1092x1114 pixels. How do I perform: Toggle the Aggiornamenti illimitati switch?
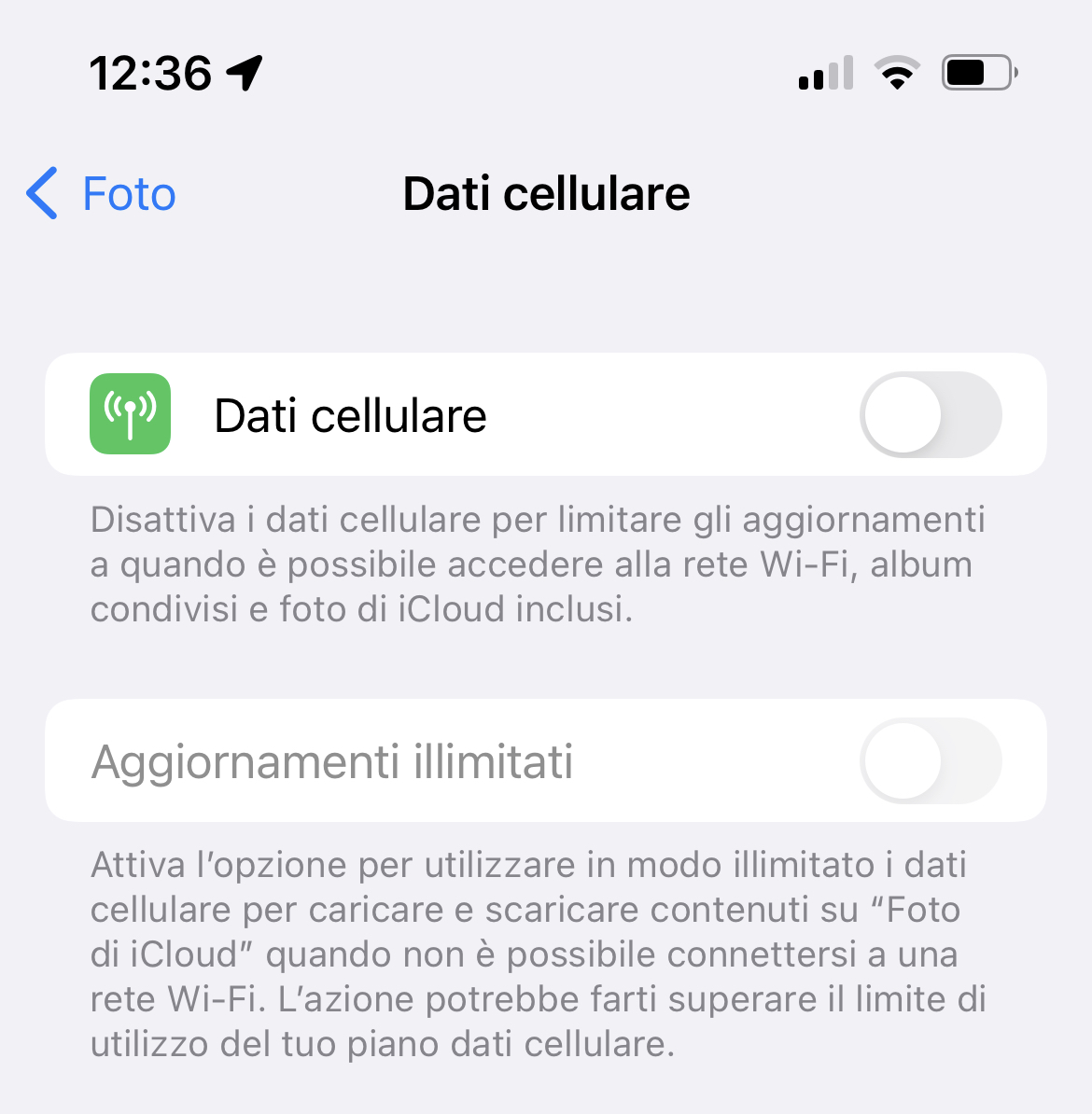click(930, 761)
